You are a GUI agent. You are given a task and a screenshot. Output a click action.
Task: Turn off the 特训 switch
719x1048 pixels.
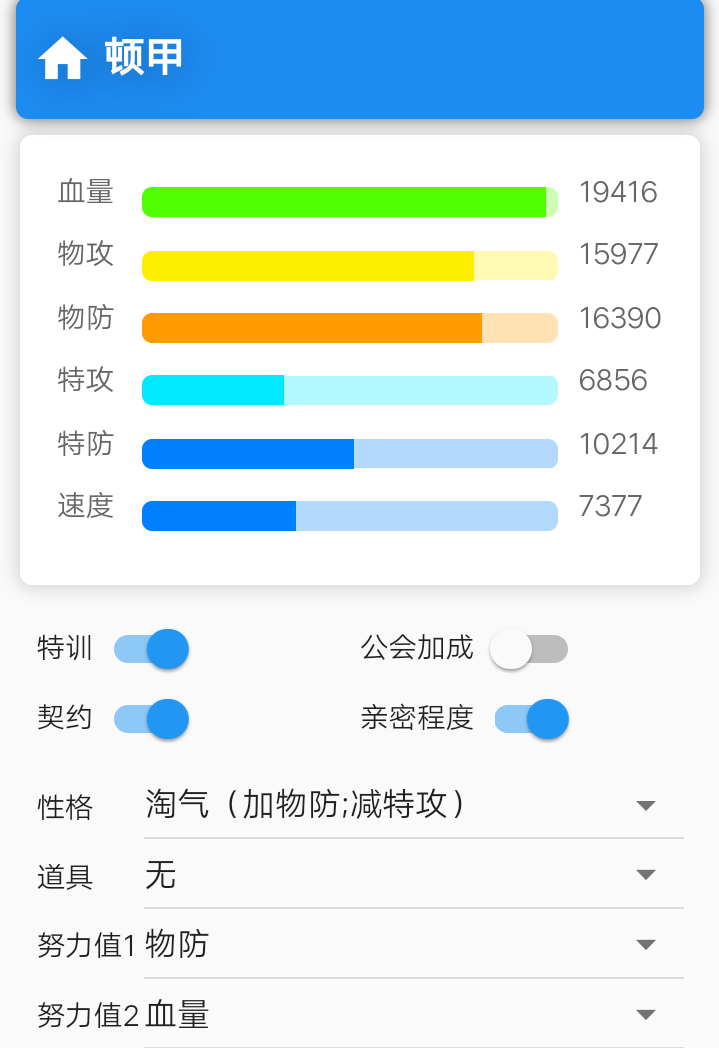(x=152, y=649)
